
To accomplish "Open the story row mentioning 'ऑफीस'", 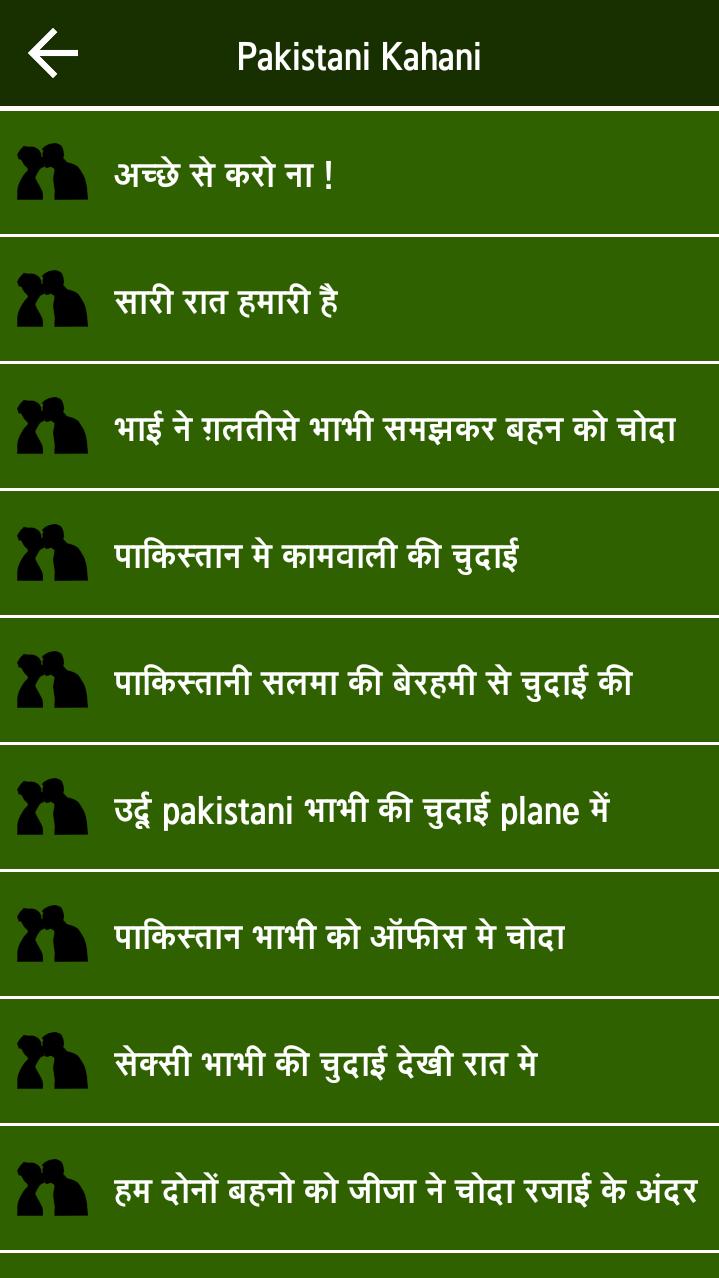I will tap(359, 935).
